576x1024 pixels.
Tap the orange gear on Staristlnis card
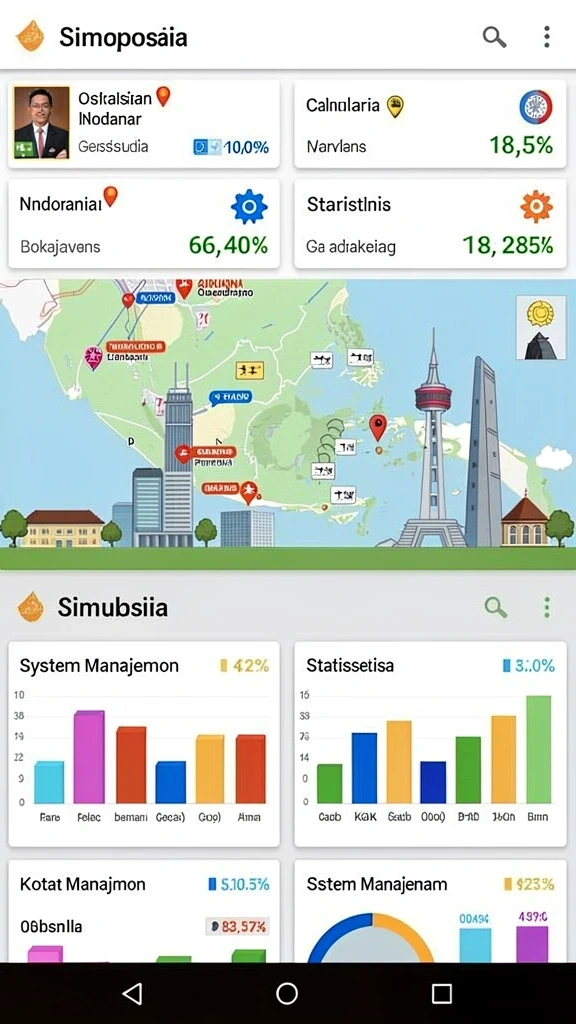click(x=536, y=207)
